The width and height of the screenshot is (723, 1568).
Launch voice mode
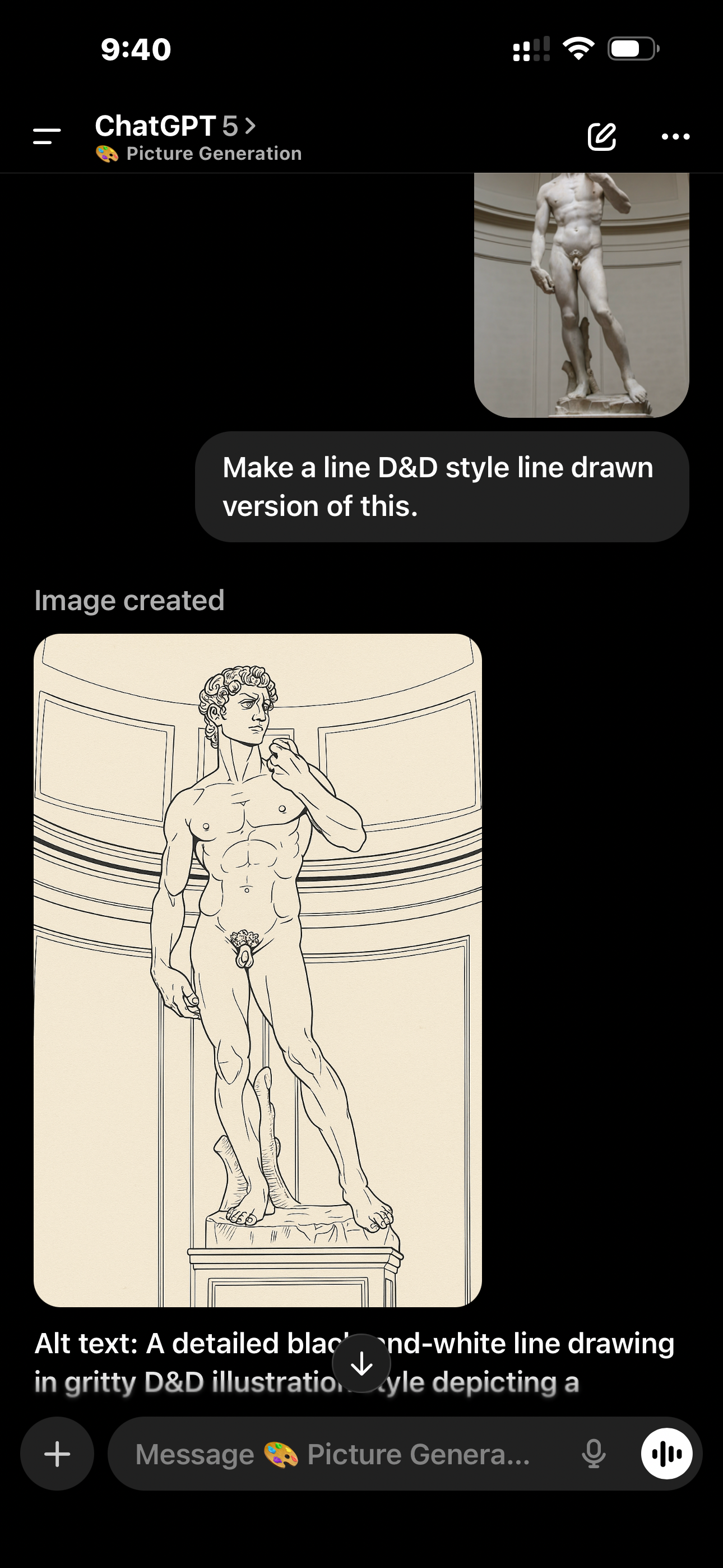tap(666, 1454)
